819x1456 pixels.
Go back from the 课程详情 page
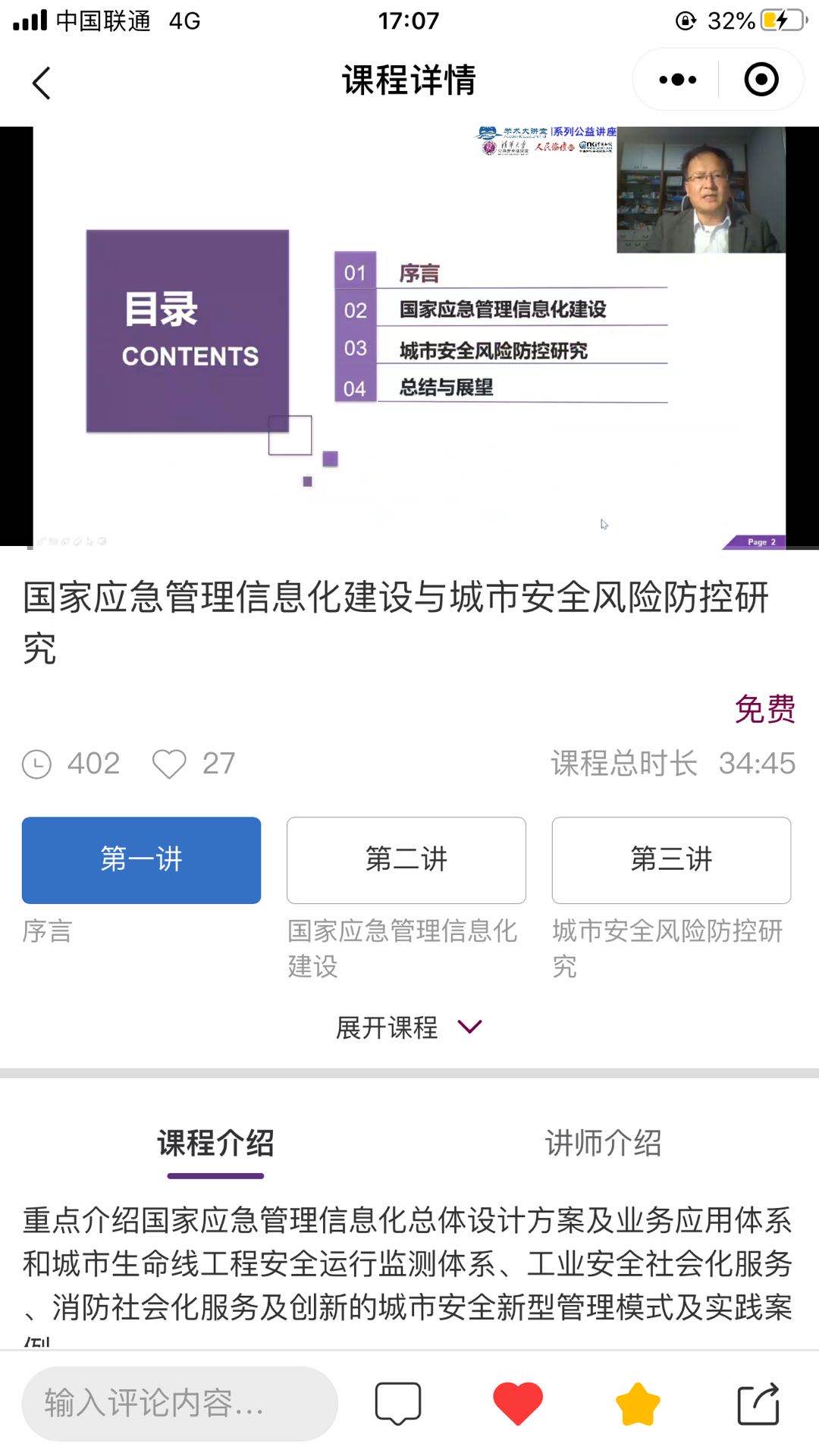coord(42,82)
